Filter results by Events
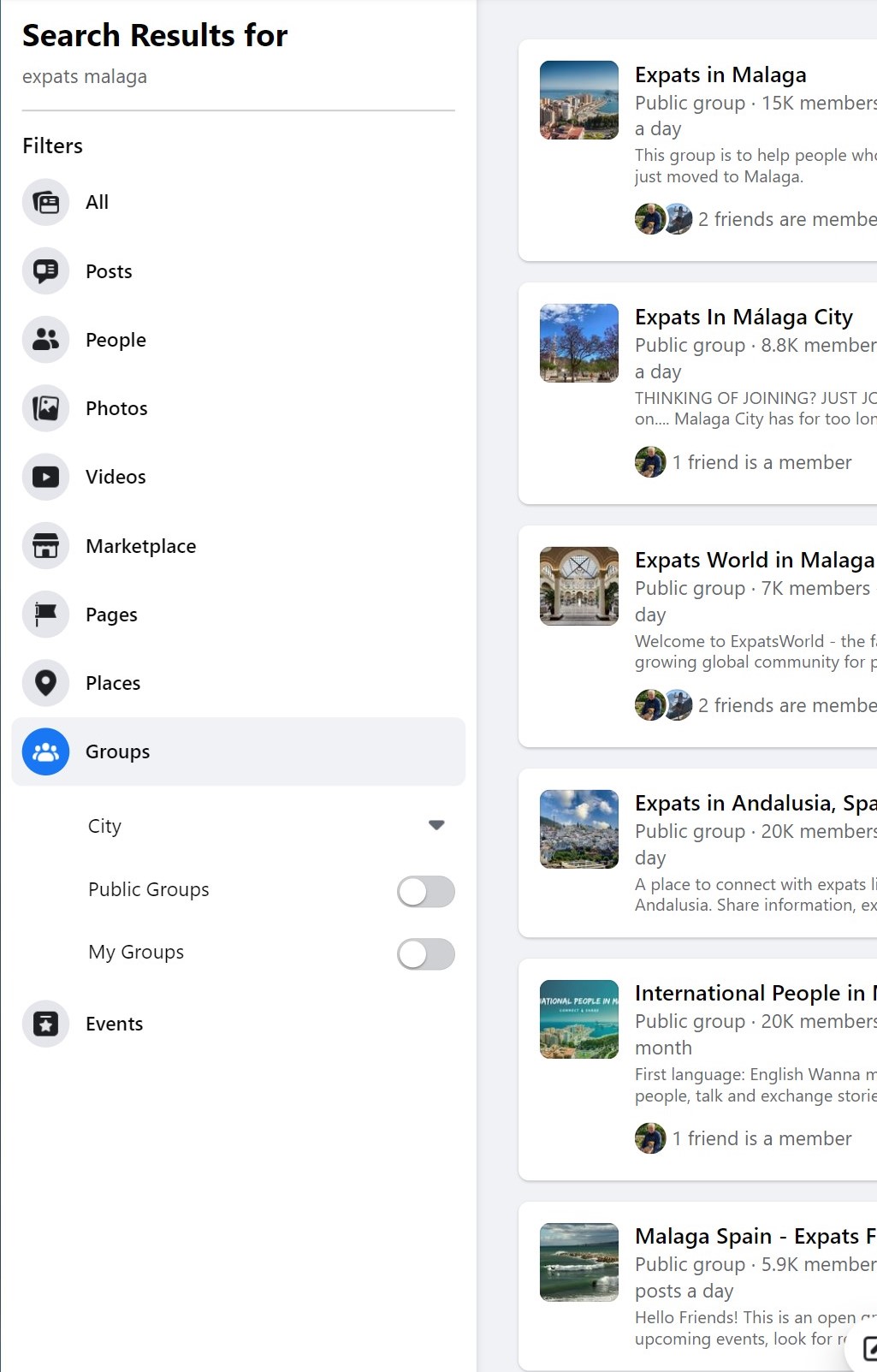 click(x=114, y=1024)
